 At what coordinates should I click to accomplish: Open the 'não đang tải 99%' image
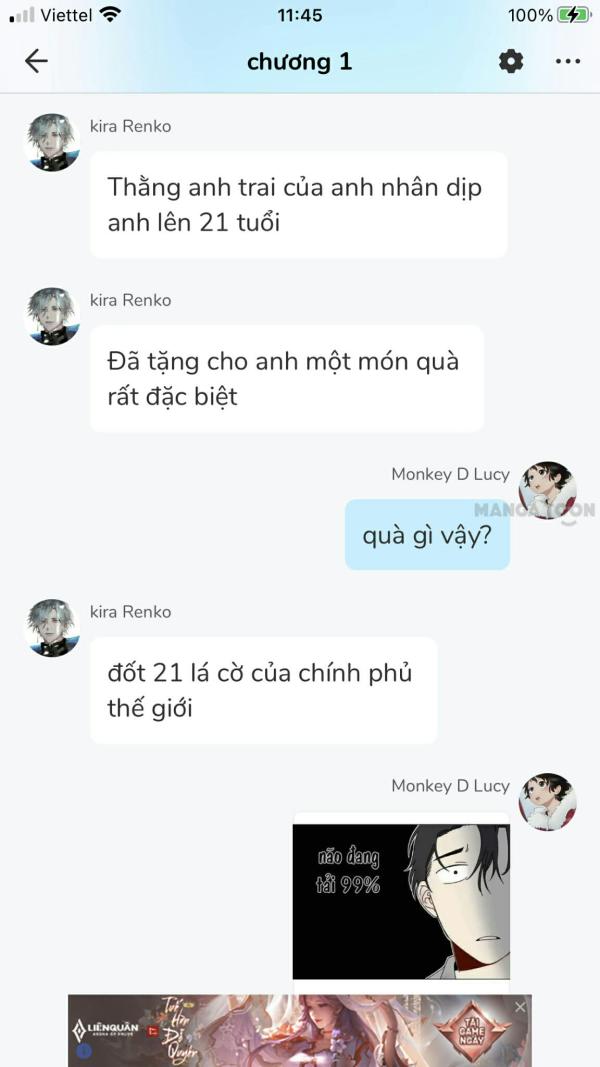401,901
